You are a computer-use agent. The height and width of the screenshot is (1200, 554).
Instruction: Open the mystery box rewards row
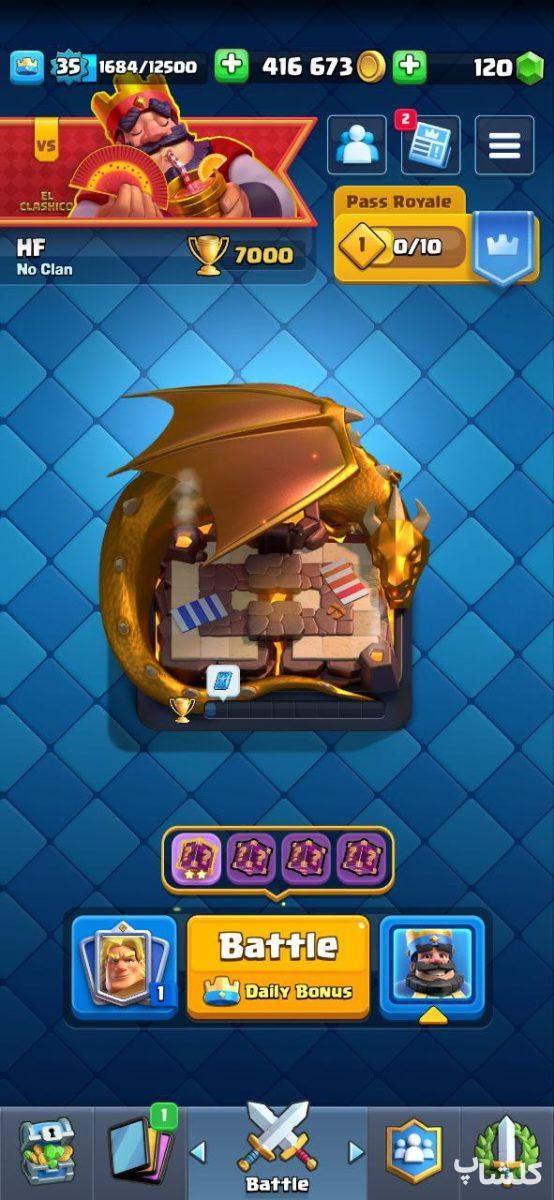278,858
